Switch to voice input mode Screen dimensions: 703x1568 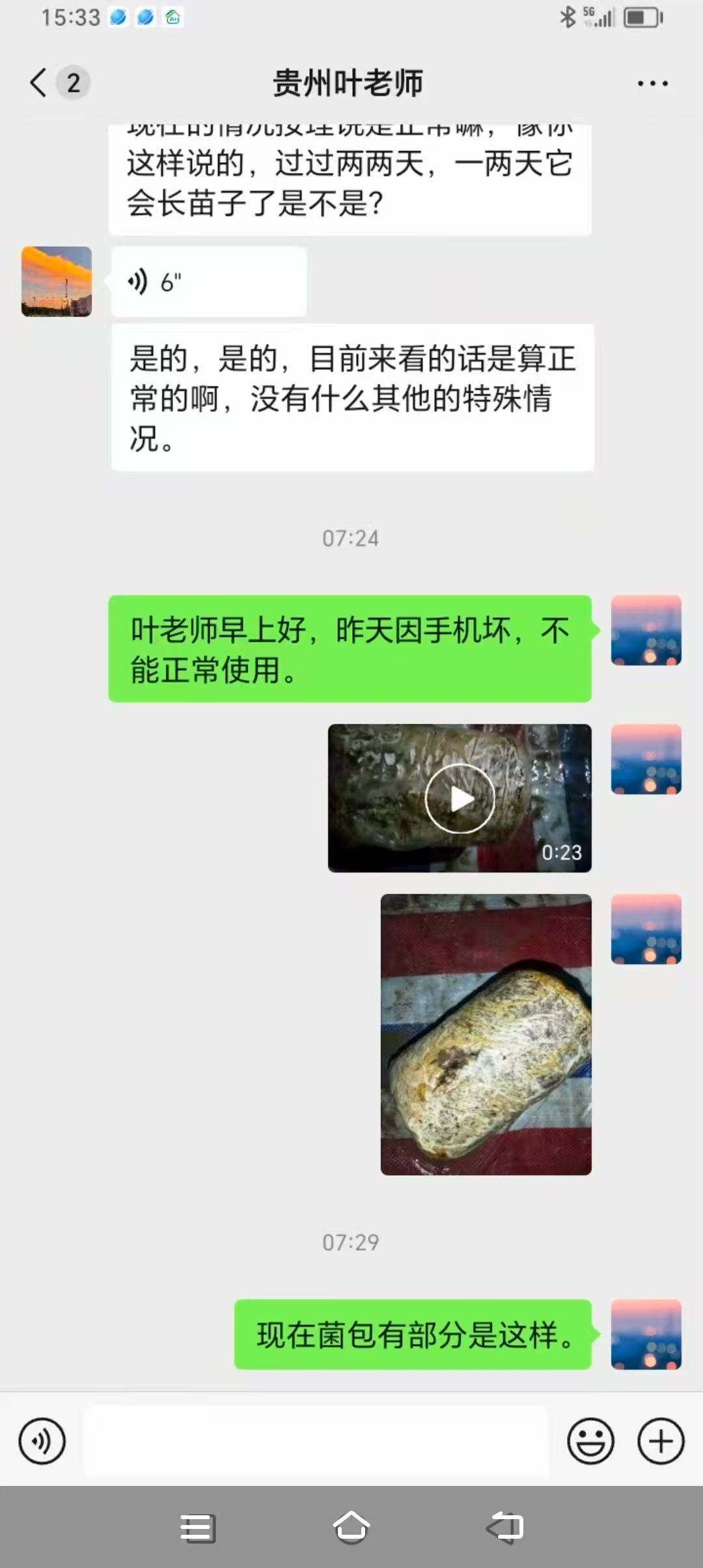click(x=42, y=1442)
